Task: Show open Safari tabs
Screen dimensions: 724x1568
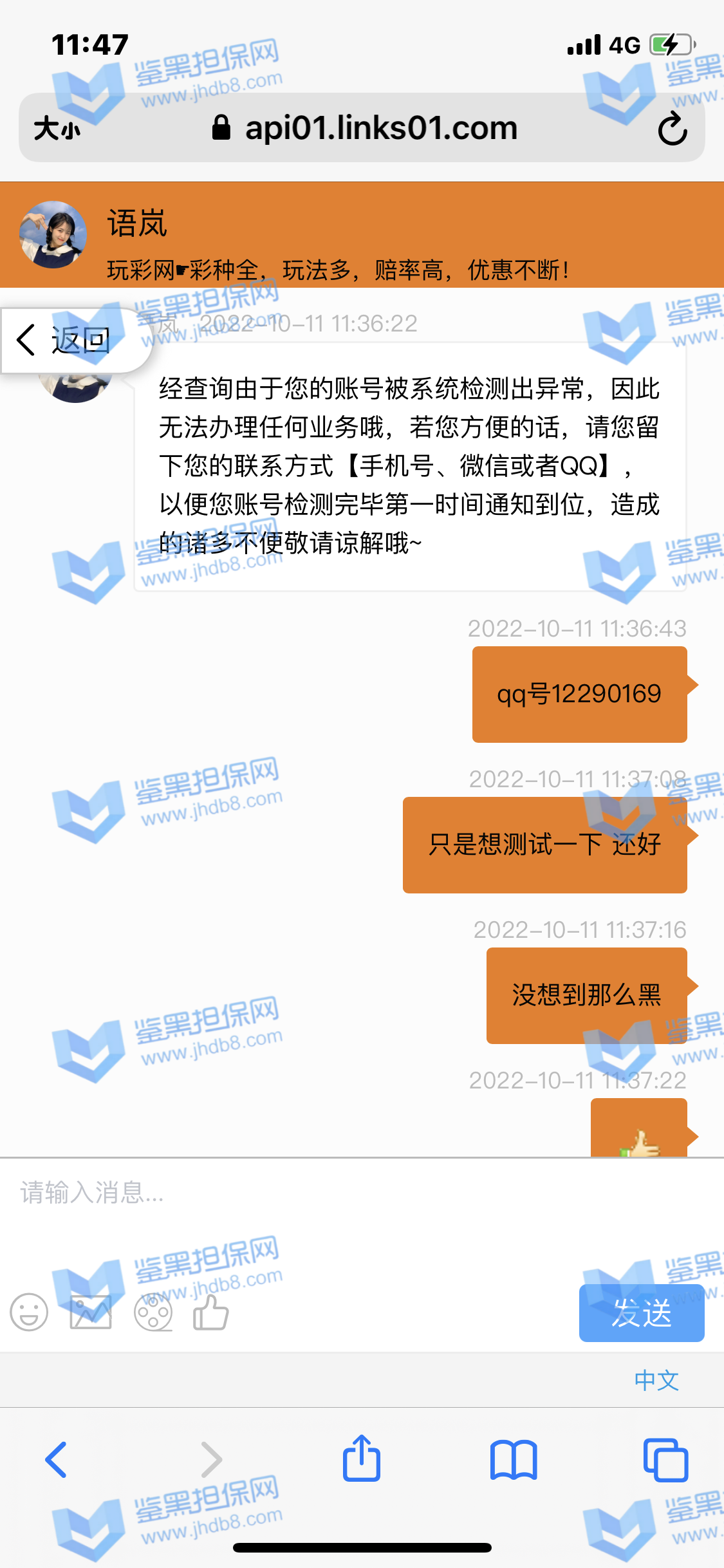Action: click(665, 1459)
